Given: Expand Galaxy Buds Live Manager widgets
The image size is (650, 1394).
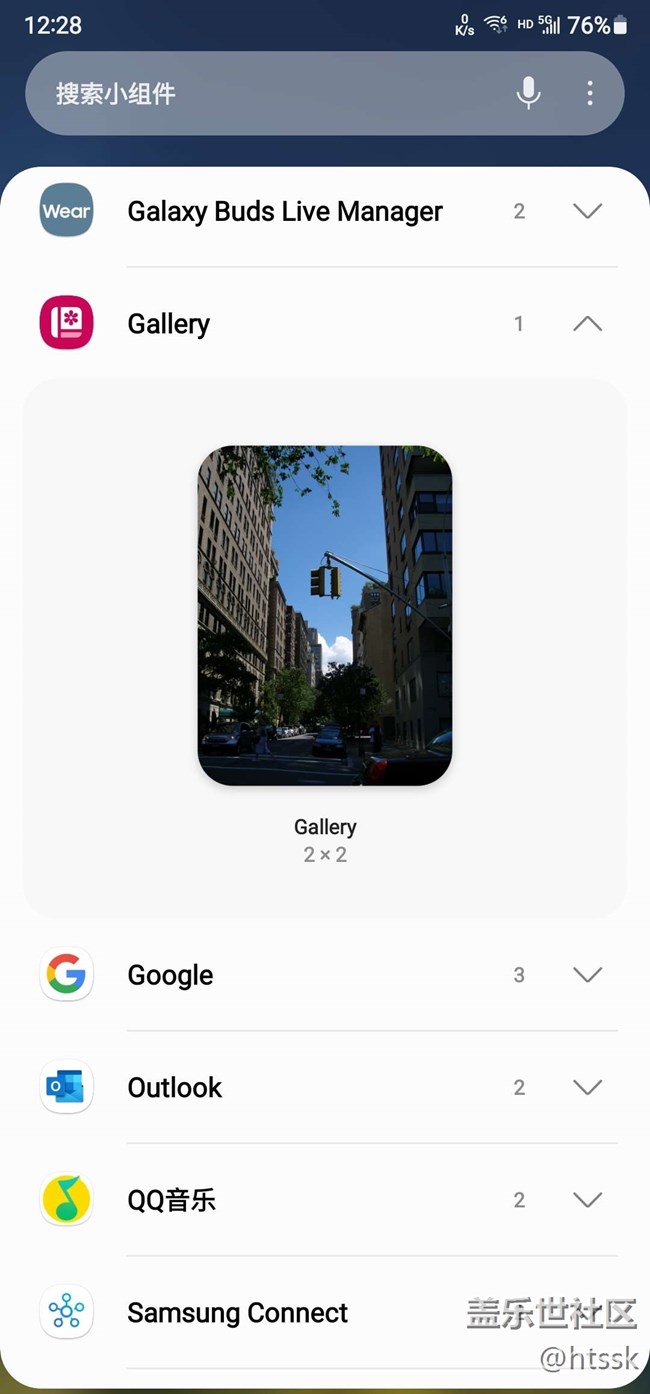Looking at the screenshot, I should pyautogui.click(x=587, y=211).
